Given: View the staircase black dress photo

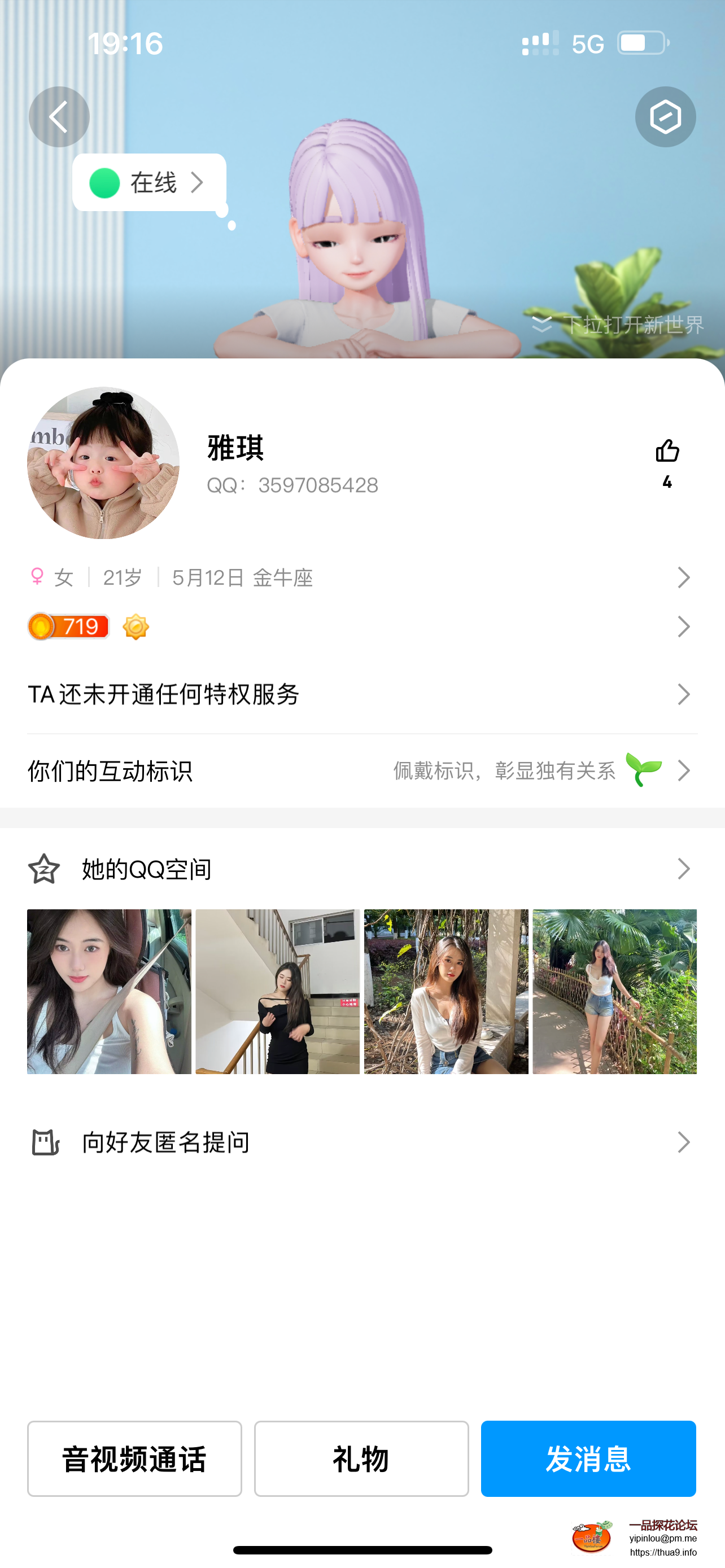Looking at the screenshot, I should (278, 991).
